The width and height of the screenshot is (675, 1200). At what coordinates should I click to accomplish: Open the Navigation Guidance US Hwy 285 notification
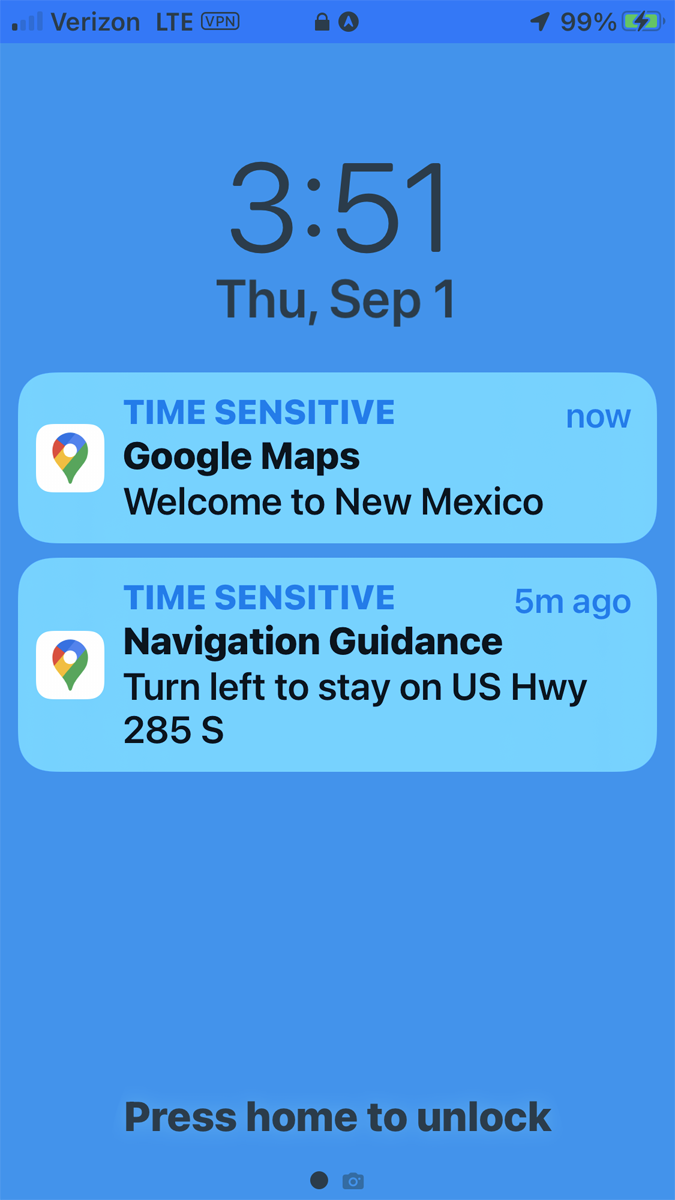[x=337, y=665]
